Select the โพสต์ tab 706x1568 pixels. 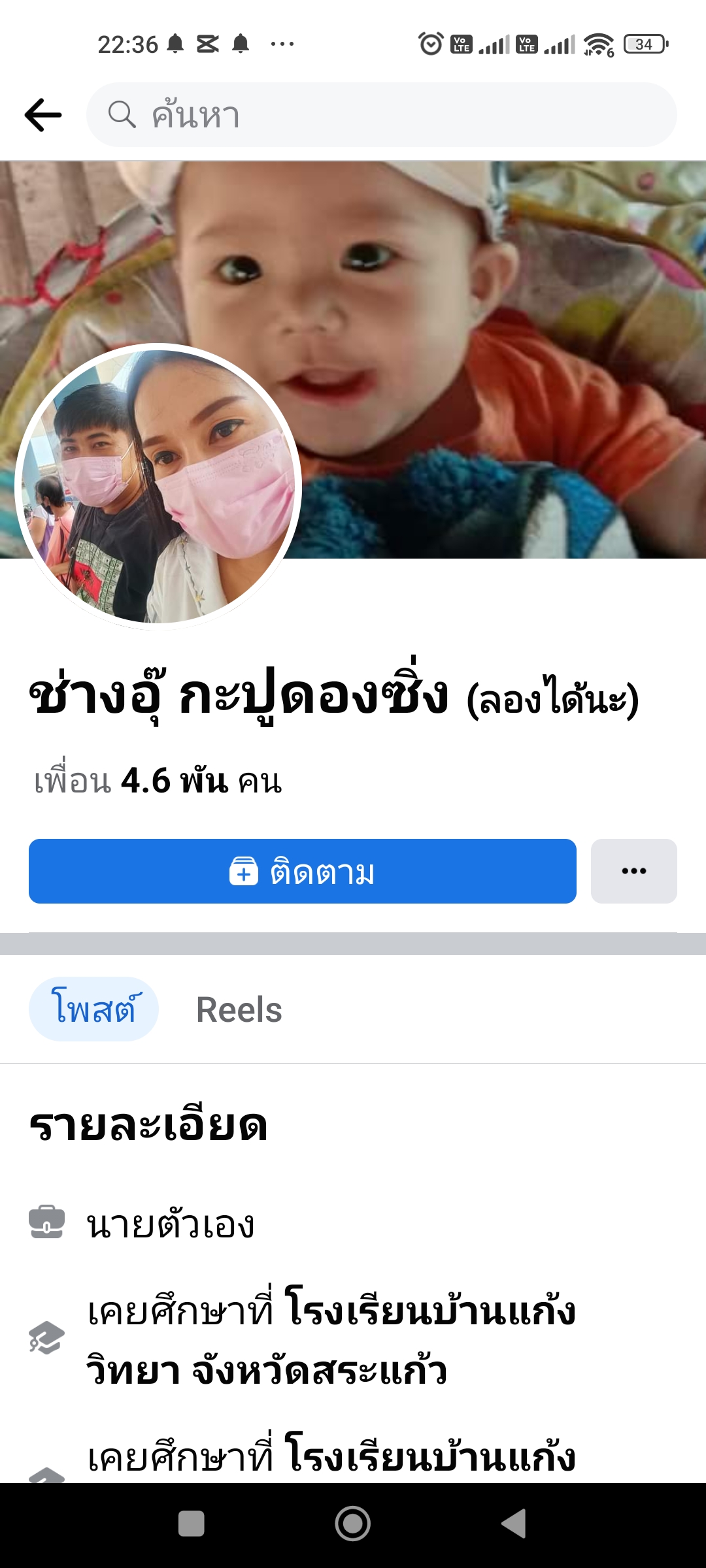[x=93, y=1009]
